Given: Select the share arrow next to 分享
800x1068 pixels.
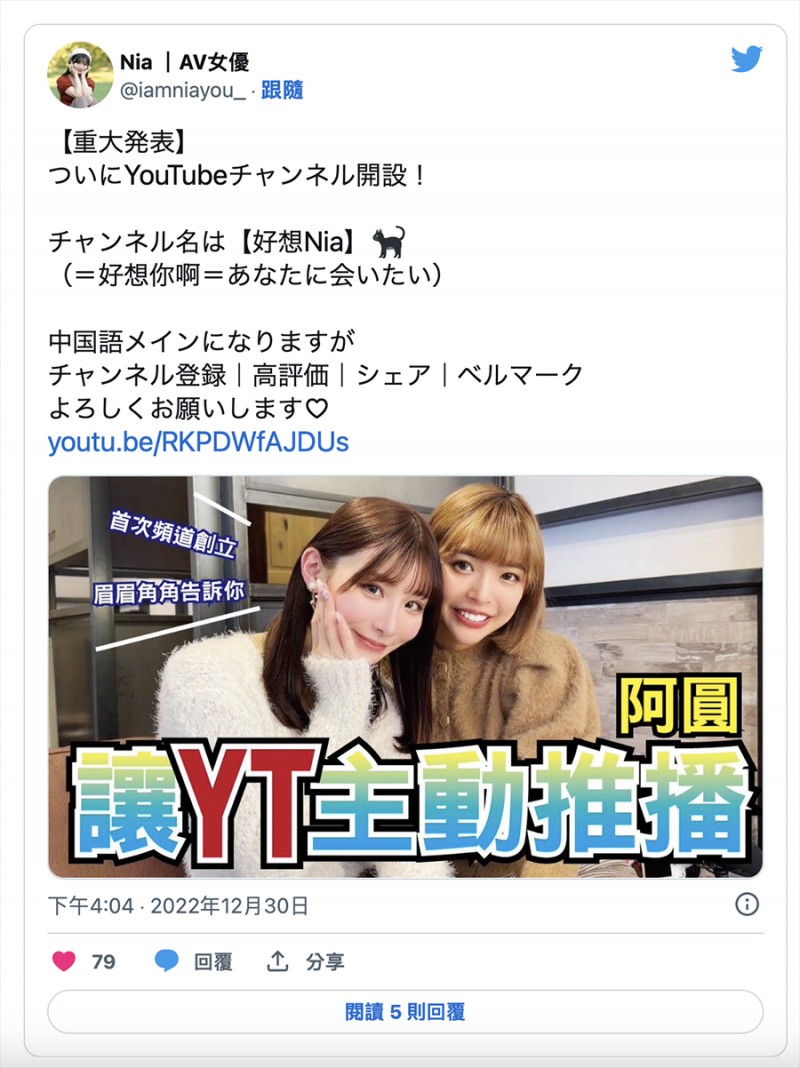Looking at the screenshot, I should click(x=276, y=958).
